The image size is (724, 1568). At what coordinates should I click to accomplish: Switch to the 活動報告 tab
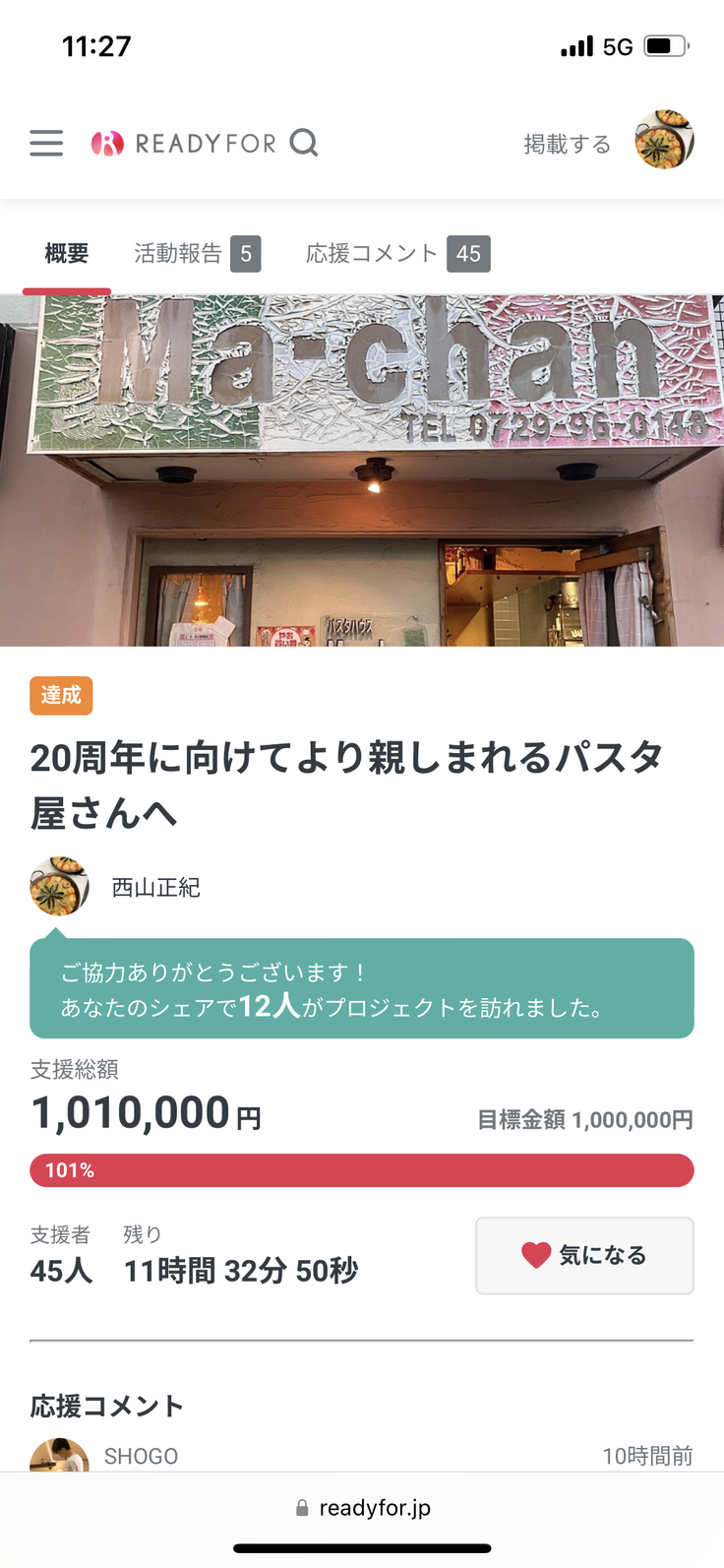(196, 254)
